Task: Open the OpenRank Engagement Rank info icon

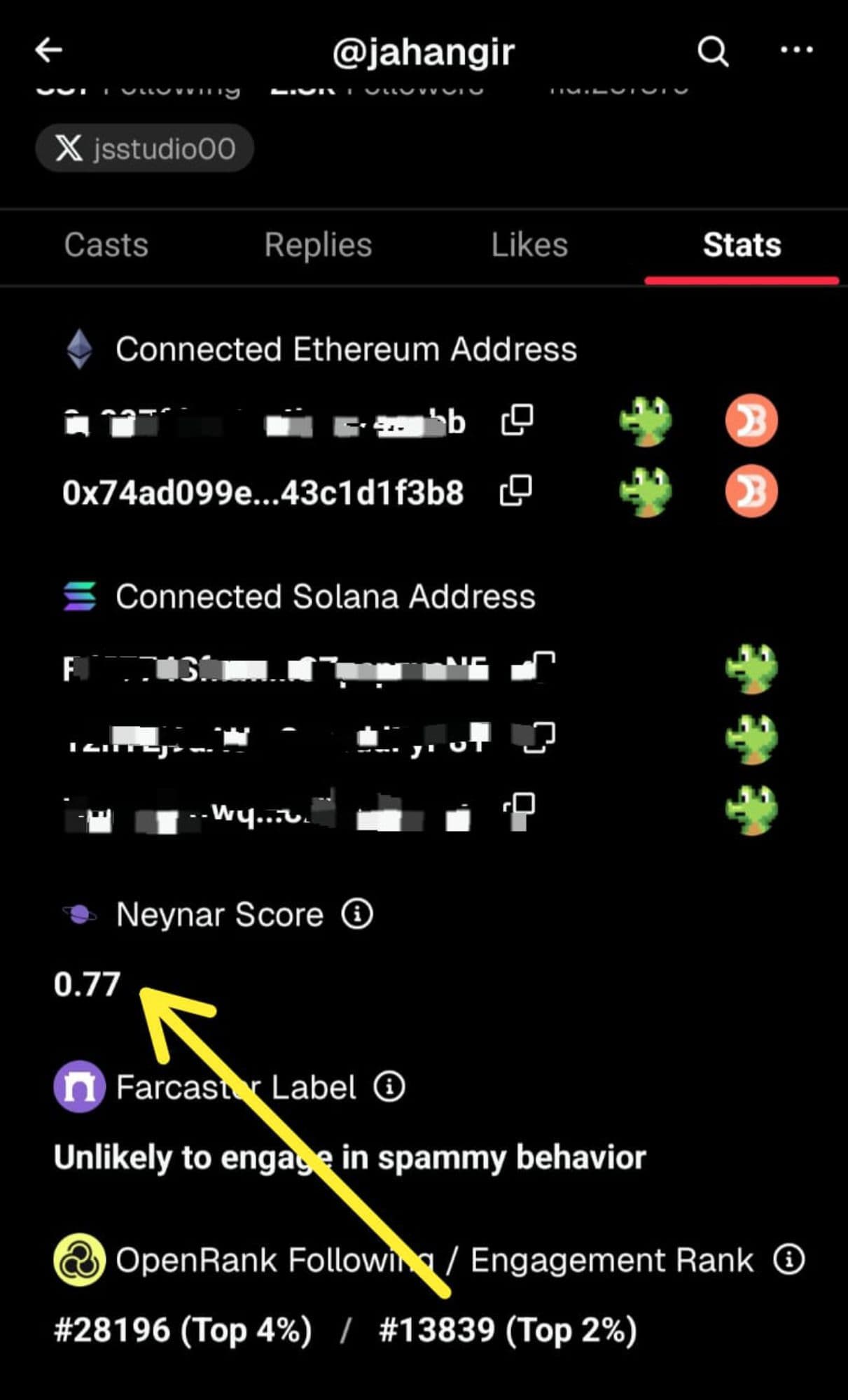Action: point(789,1260)
